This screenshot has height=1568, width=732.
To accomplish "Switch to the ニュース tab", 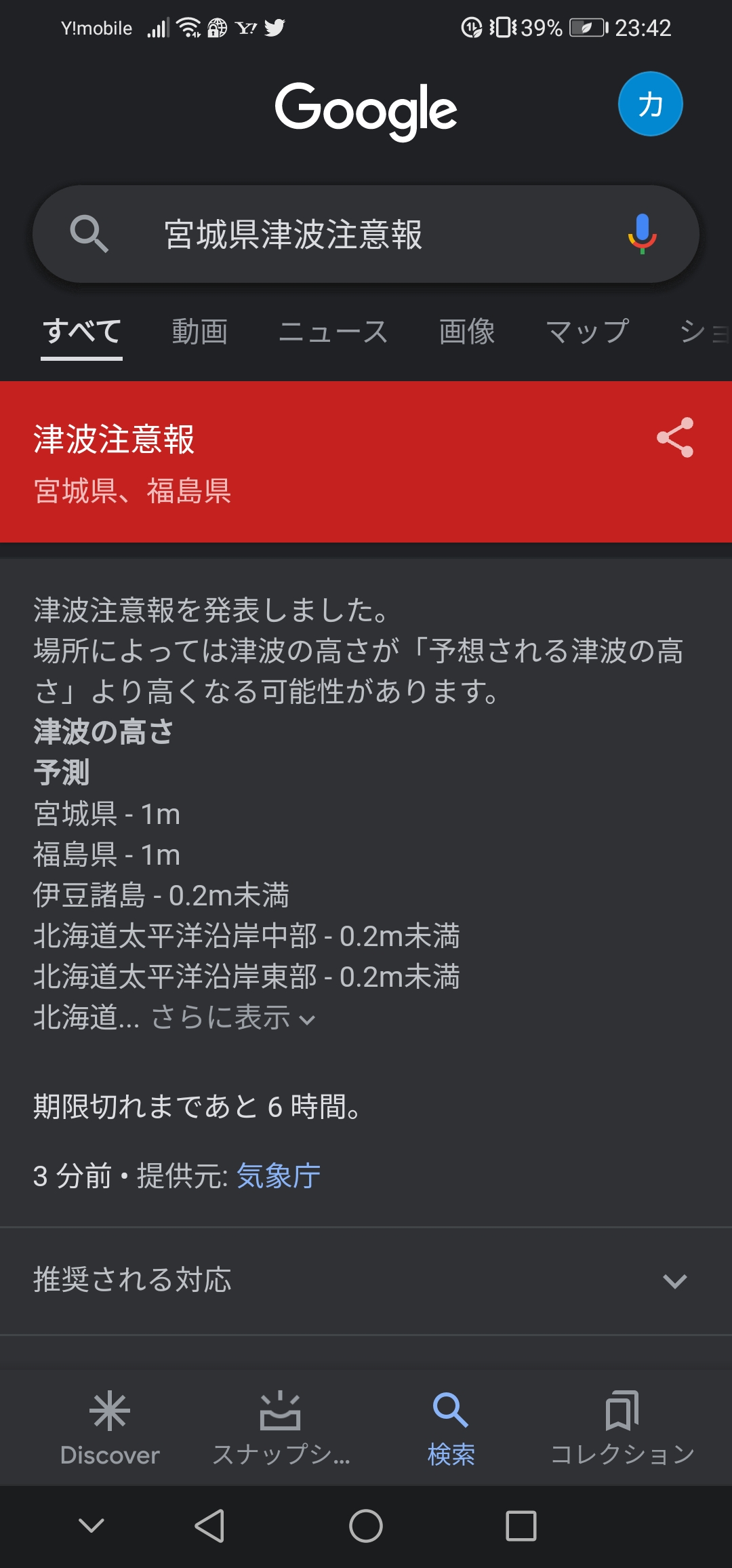I will (x=333, y=332).
